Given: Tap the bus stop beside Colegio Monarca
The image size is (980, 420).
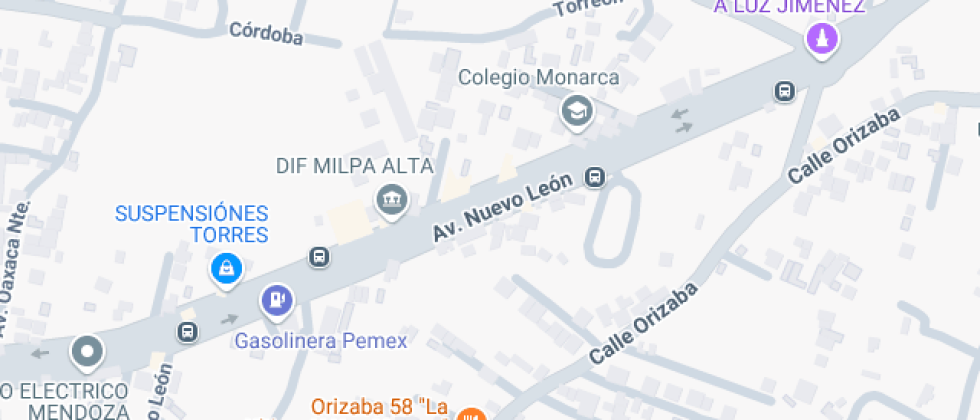Looking at the screenshot, I should 595,178.
